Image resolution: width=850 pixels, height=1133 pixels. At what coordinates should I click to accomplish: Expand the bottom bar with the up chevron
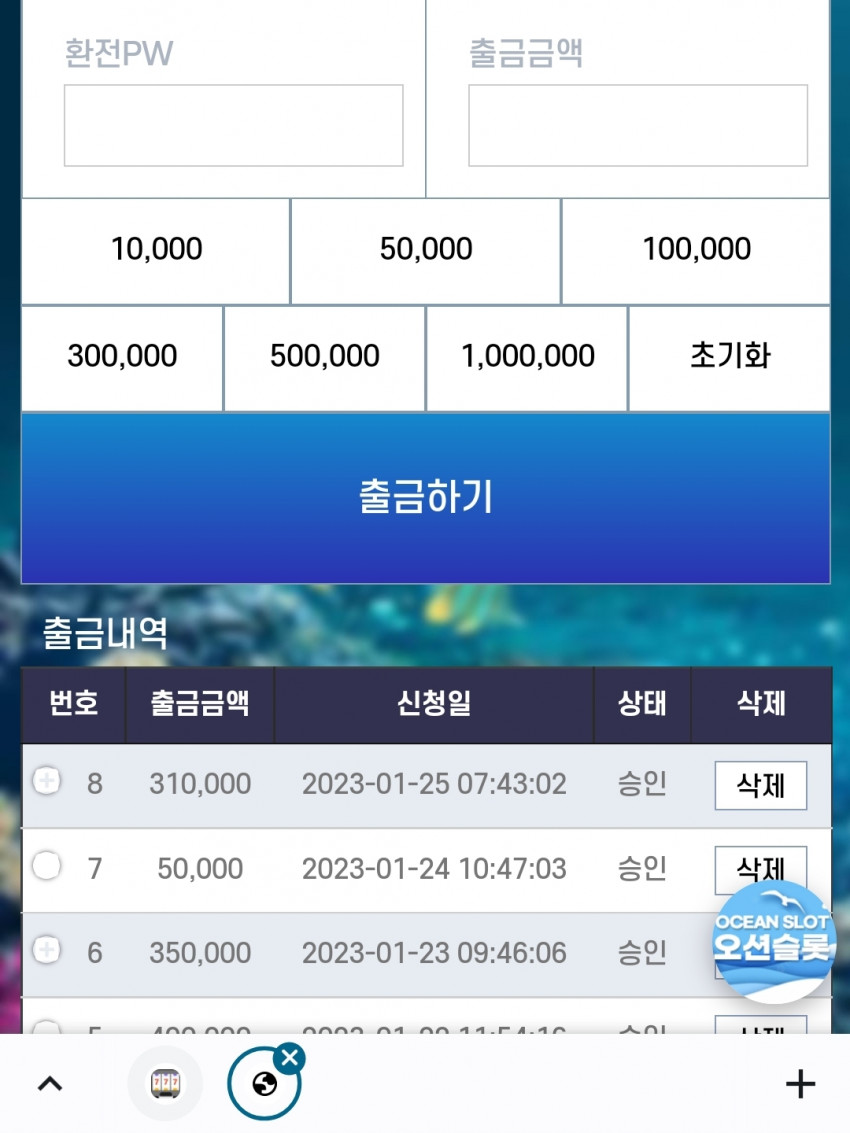[x=50, y=1084]
